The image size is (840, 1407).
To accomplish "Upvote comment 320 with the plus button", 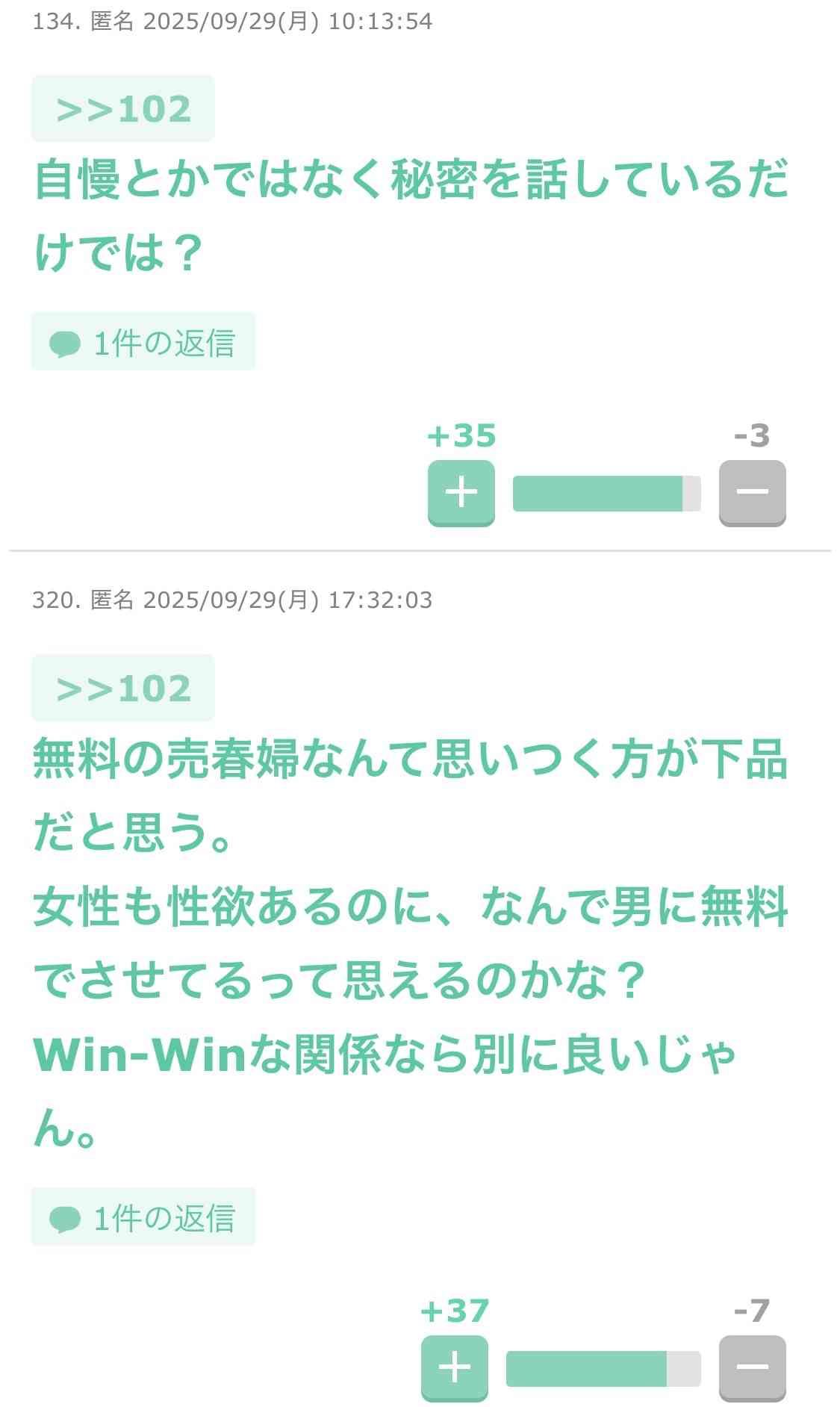I will click(454, 1367).
